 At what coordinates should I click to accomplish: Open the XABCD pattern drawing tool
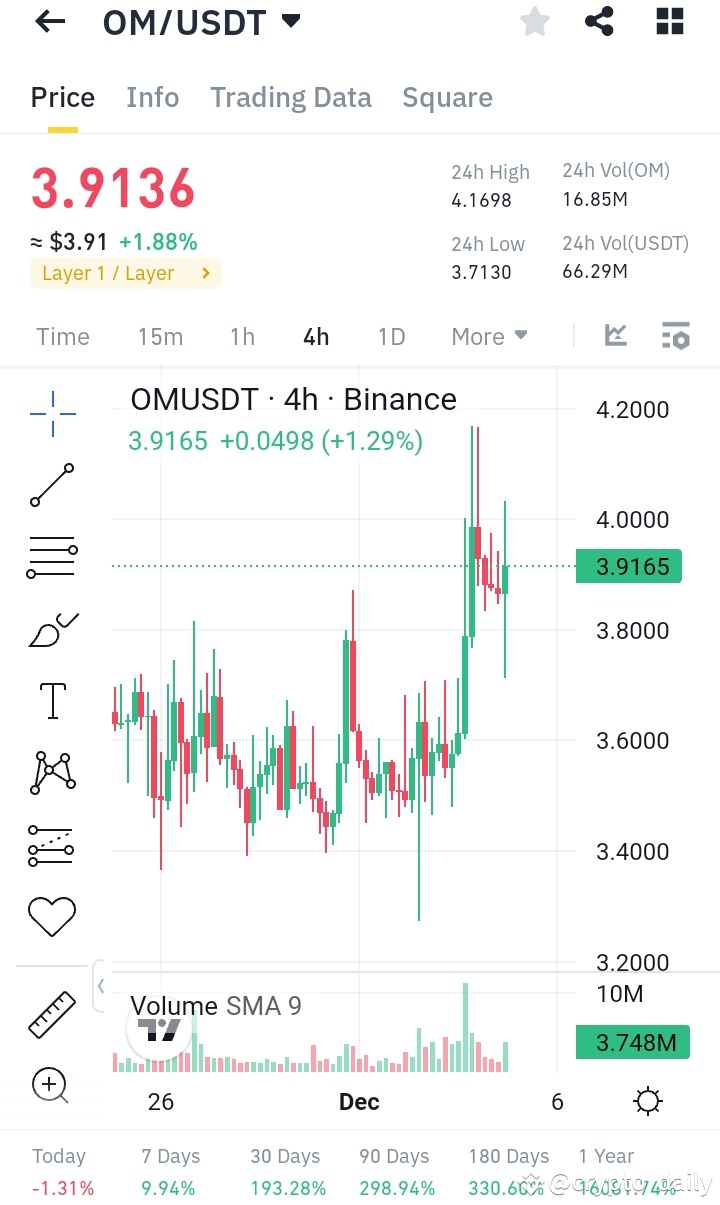tap(52, 772)
